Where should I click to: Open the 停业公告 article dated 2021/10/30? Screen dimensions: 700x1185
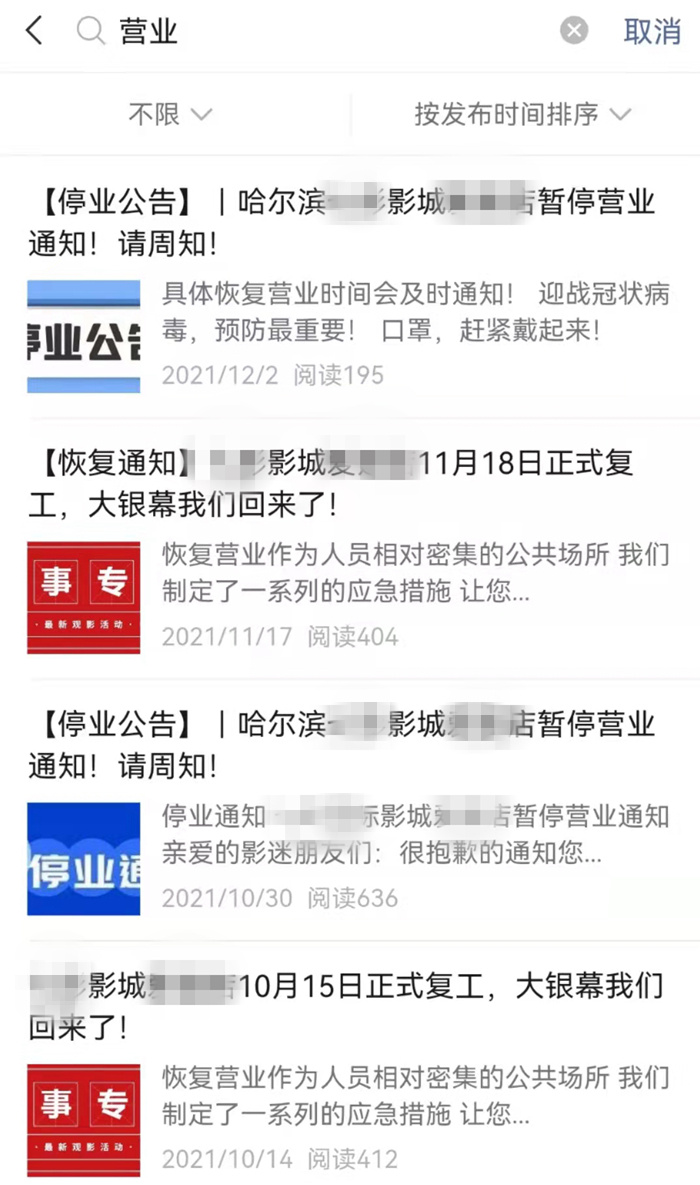tap(340, 744)
